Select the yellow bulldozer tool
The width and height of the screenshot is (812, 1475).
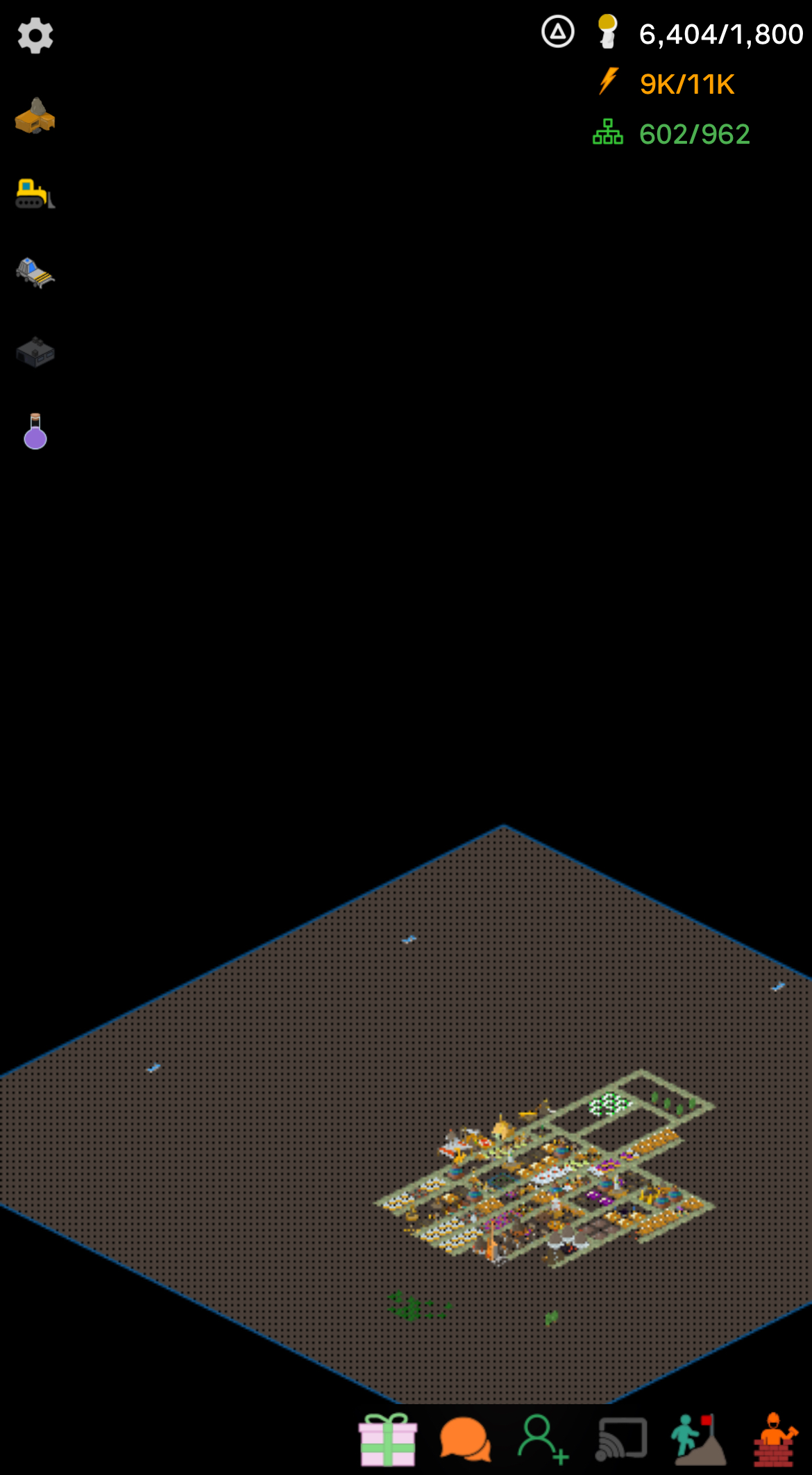pyautogui.click(x=35, y=194)
